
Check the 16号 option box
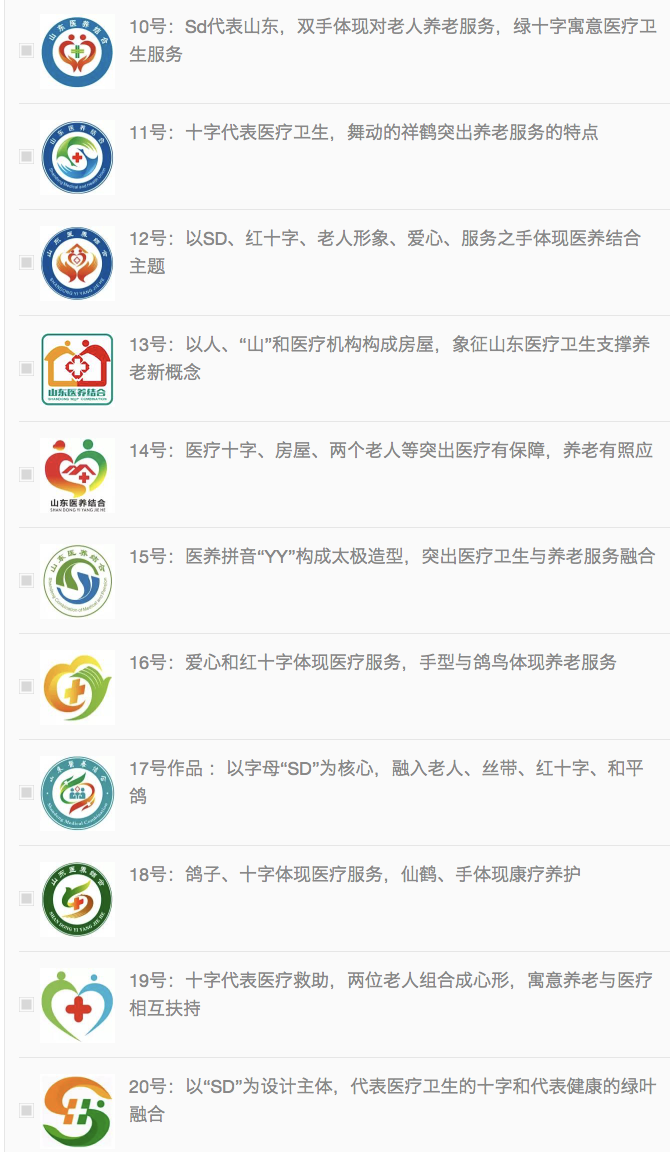point(26,687)
